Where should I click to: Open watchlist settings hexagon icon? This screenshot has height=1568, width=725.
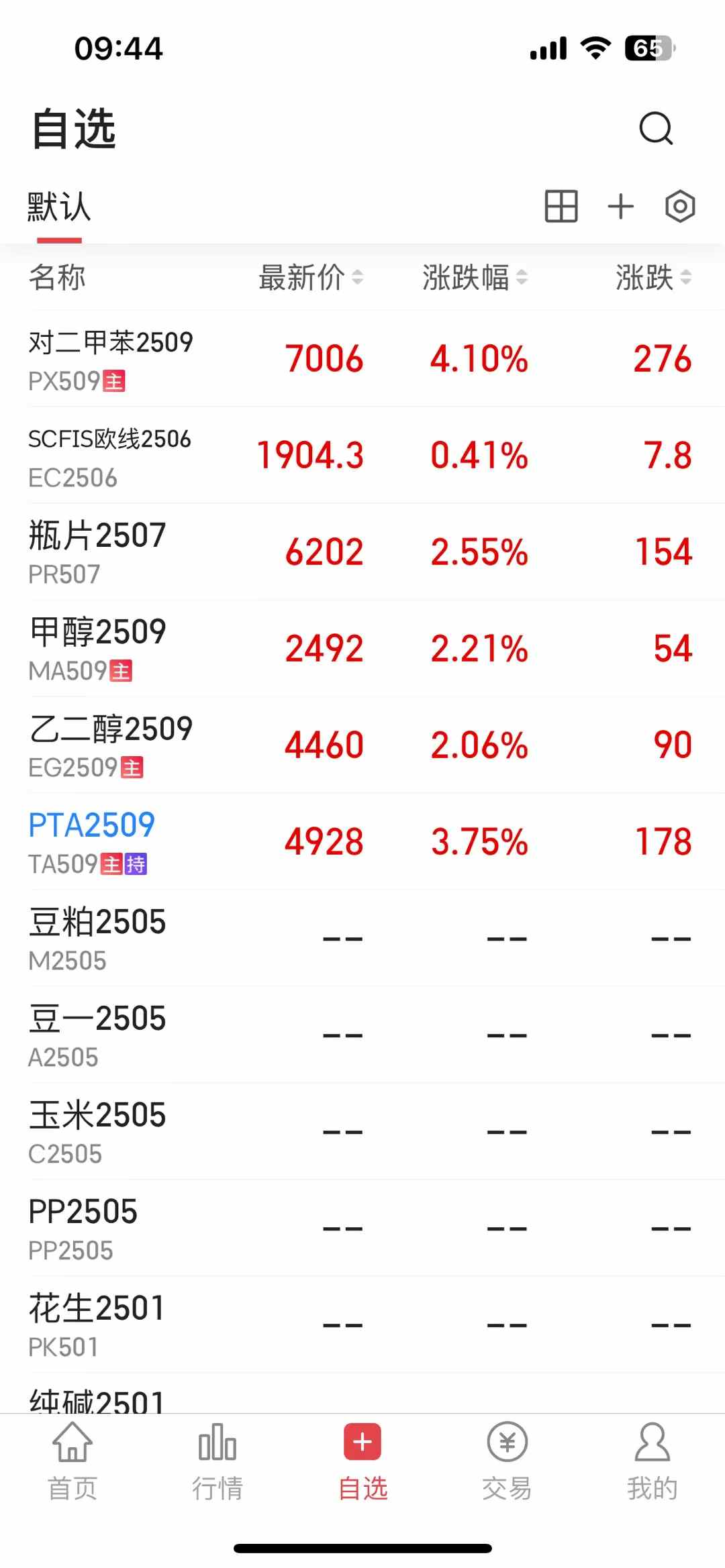click(x=680, y=206)
